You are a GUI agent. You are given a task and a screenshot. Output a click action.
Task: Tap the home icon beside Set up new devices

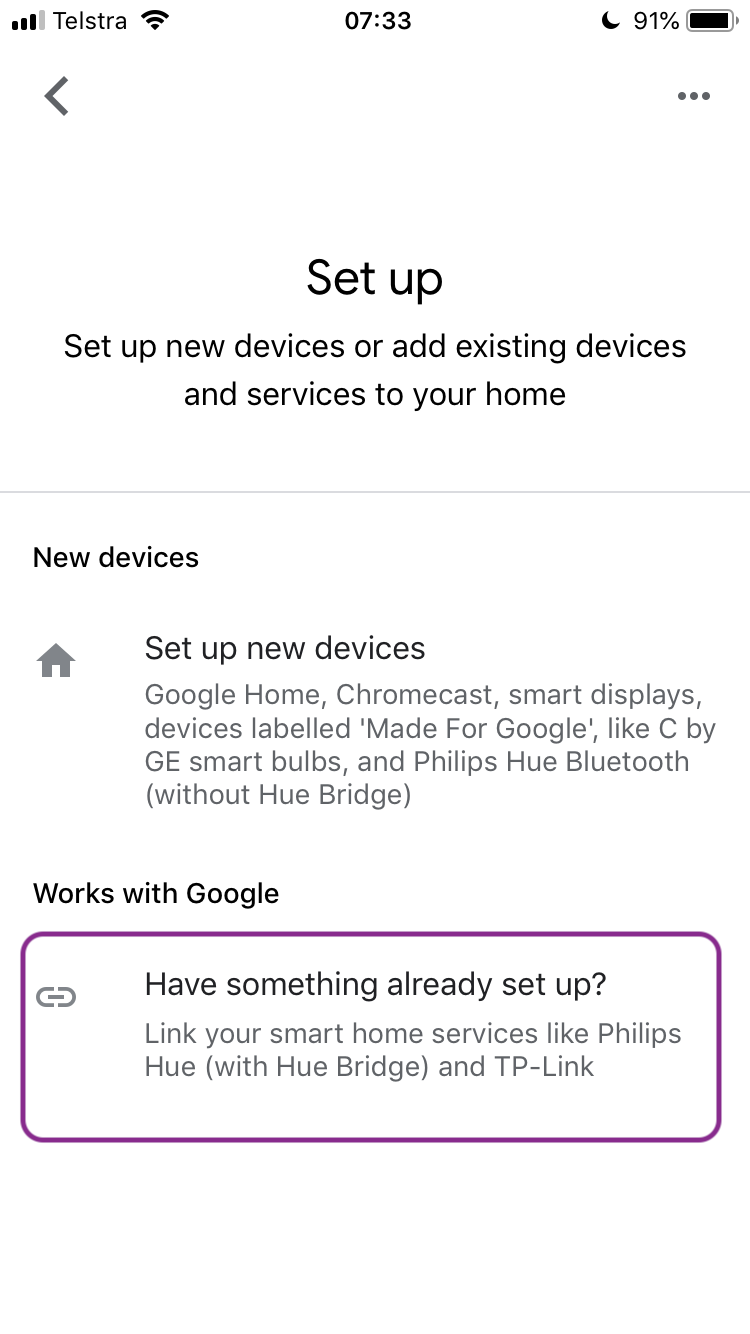pos(55,660)
